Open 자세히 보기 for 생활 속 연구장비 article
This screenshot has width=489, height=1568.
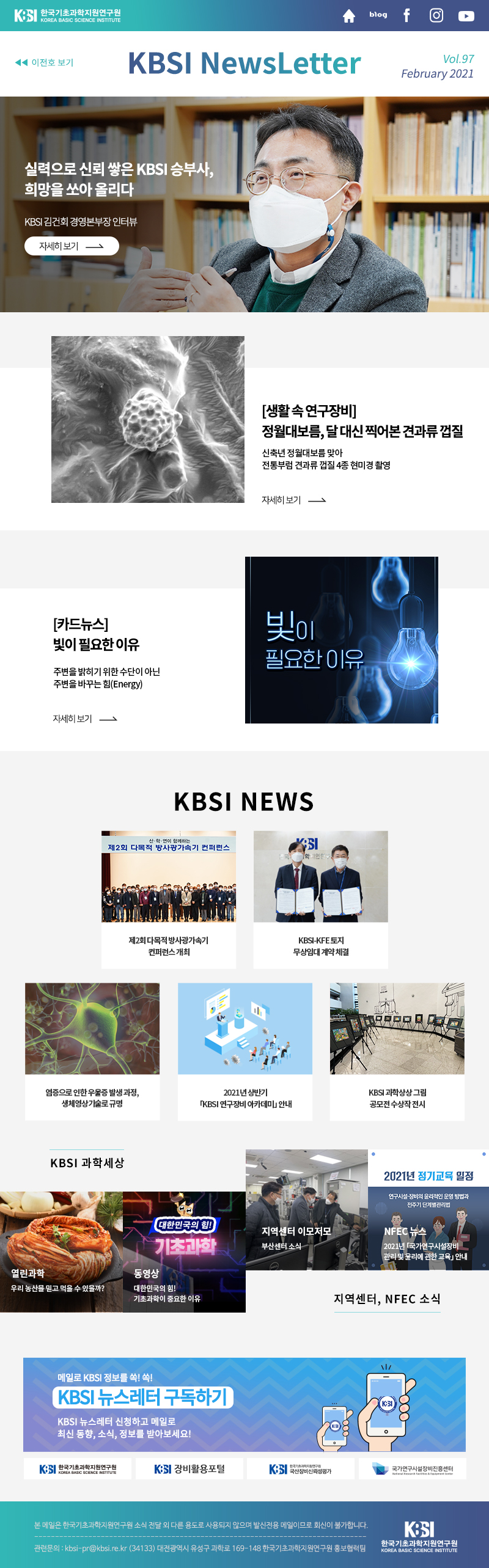pos(293,500)
